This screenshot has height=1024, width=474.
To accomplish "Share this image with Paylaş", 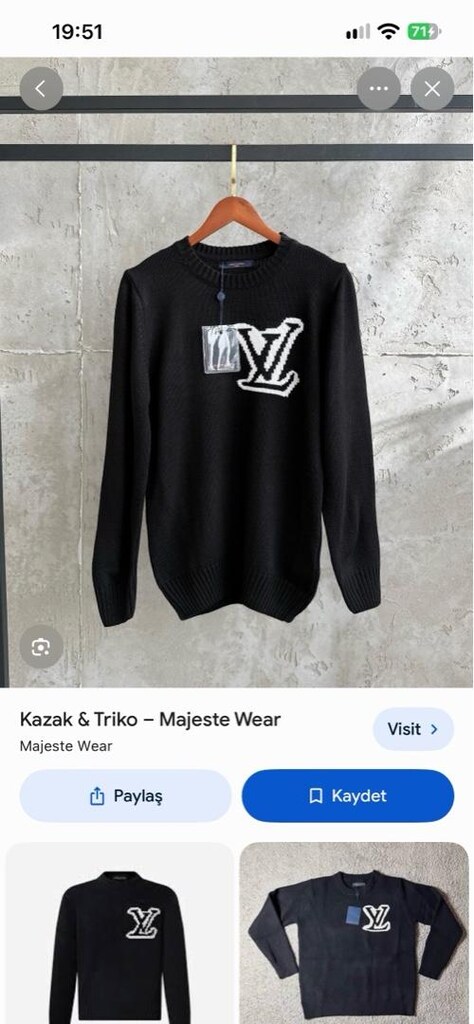I will pyautogui.click(x=125, y=795).
